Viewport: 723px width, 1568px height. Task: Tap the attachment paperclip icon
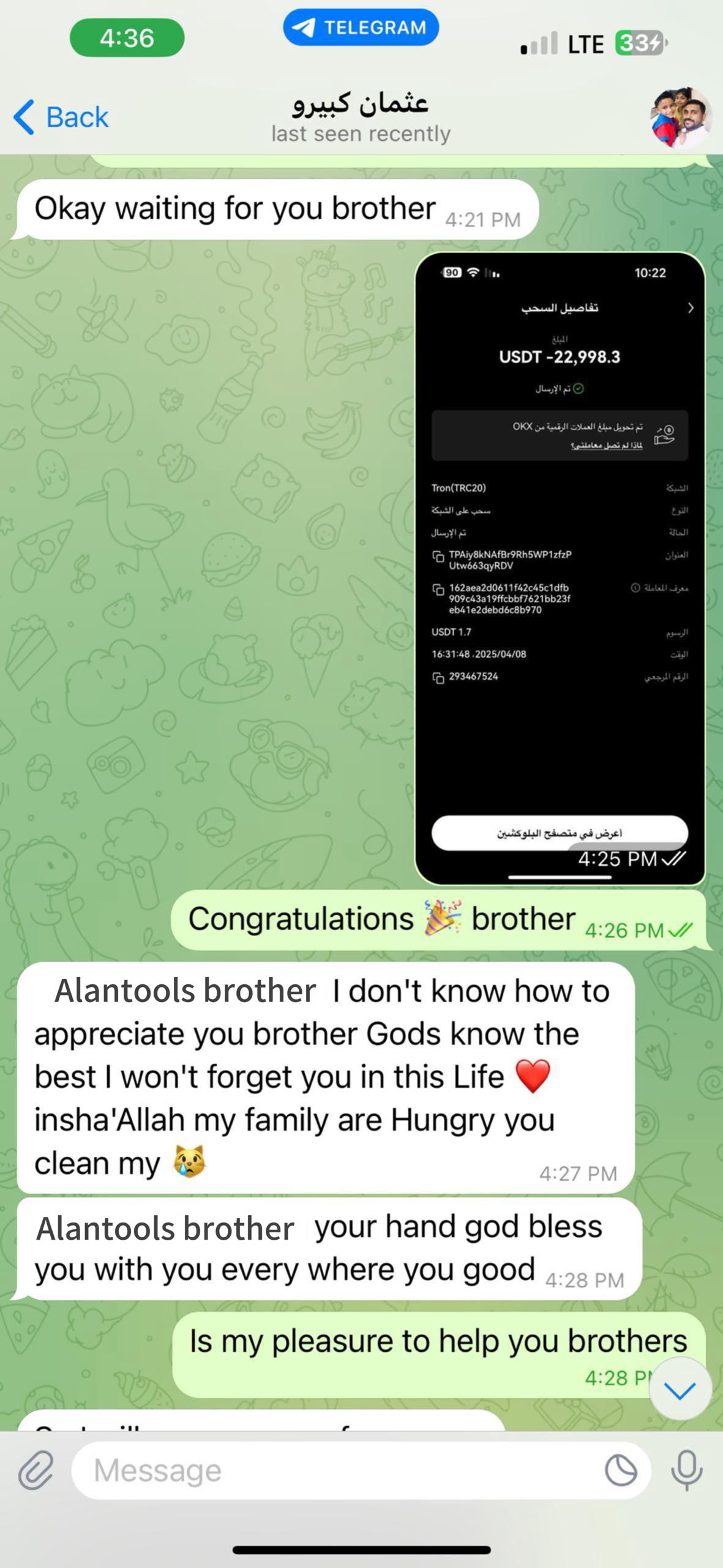pyautogui.click(x=37, y=1470)
